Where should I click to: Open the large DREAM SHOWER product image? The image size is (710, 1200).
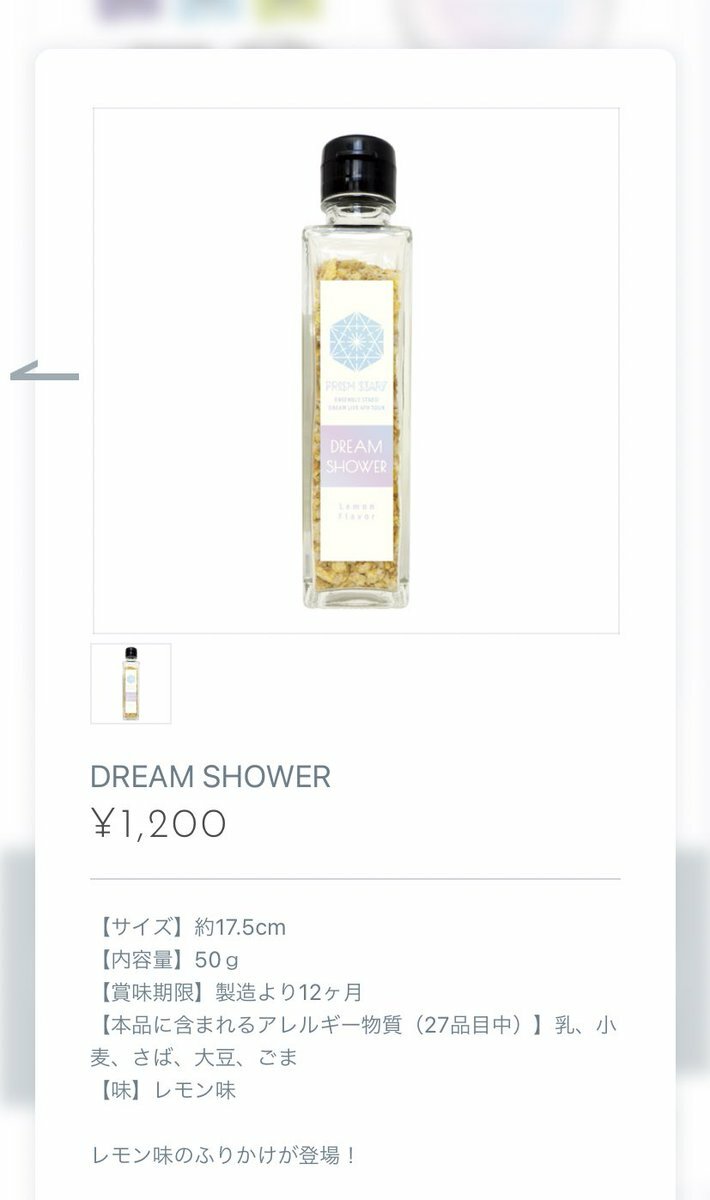pos(356,371)
